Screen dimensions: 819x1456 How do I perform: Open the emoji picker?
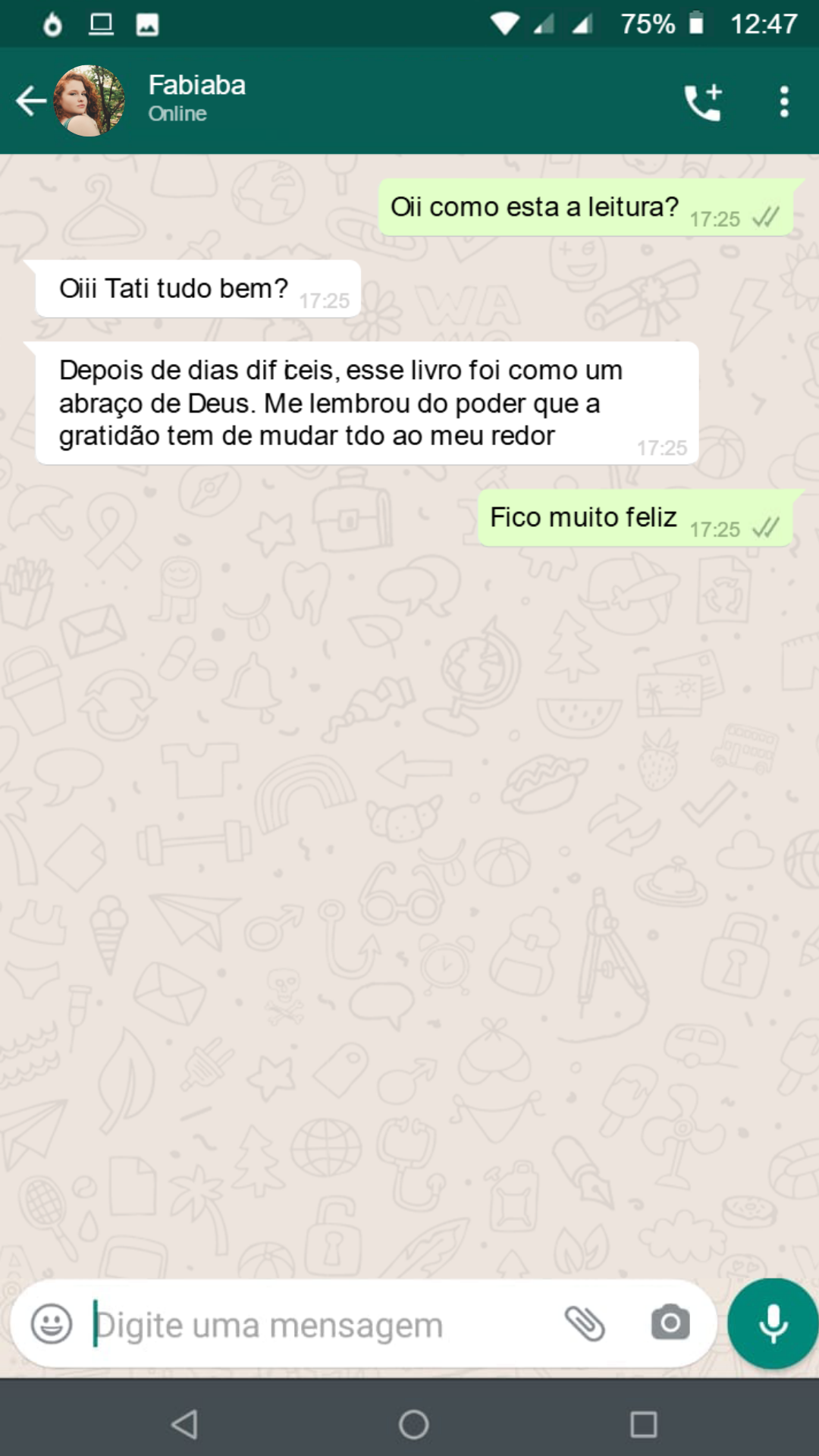click(x=52, y=1324)
